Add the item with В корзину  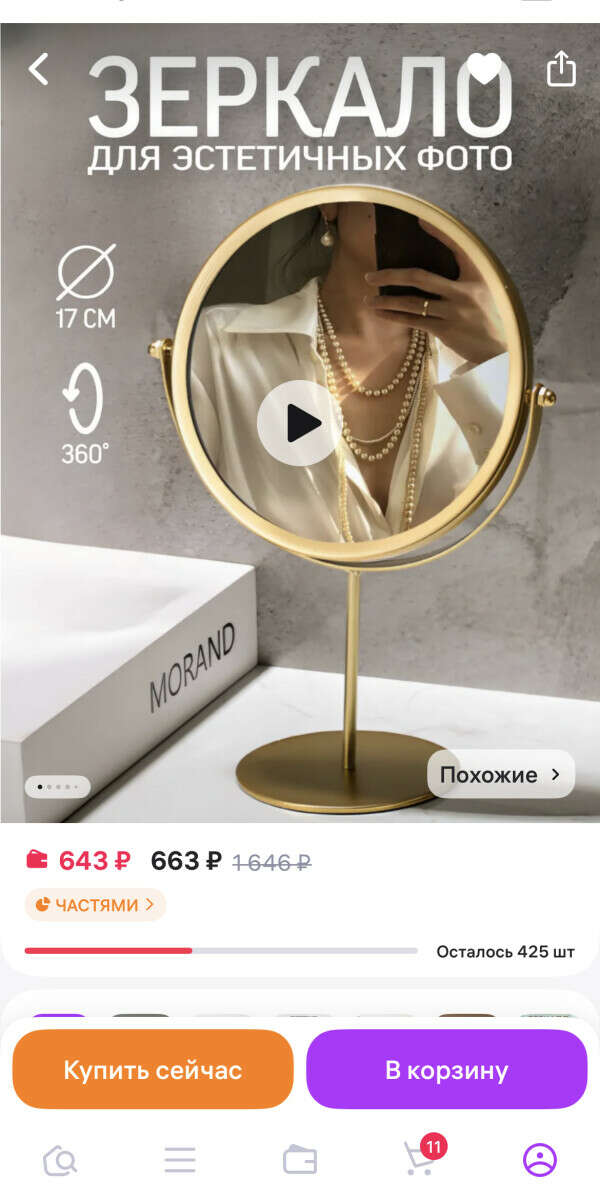point(446,1070)
